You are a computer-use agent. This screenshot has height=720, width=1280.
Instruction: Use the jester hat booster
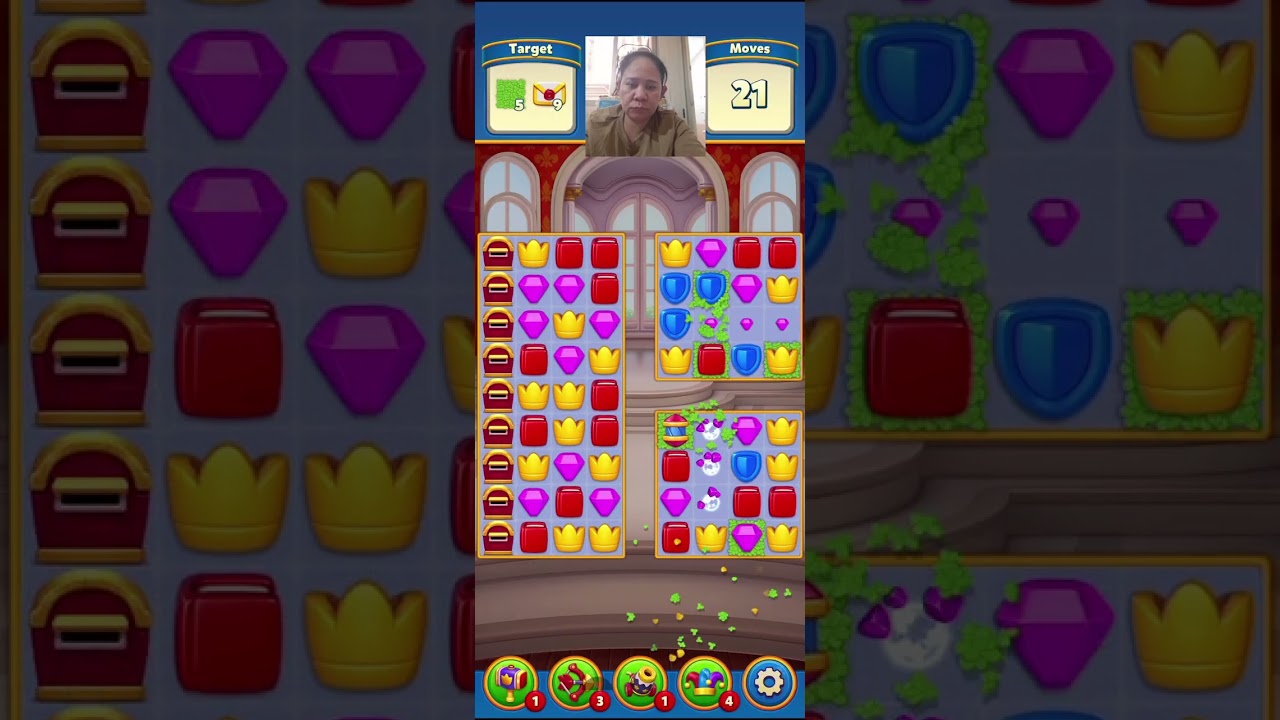704,682
